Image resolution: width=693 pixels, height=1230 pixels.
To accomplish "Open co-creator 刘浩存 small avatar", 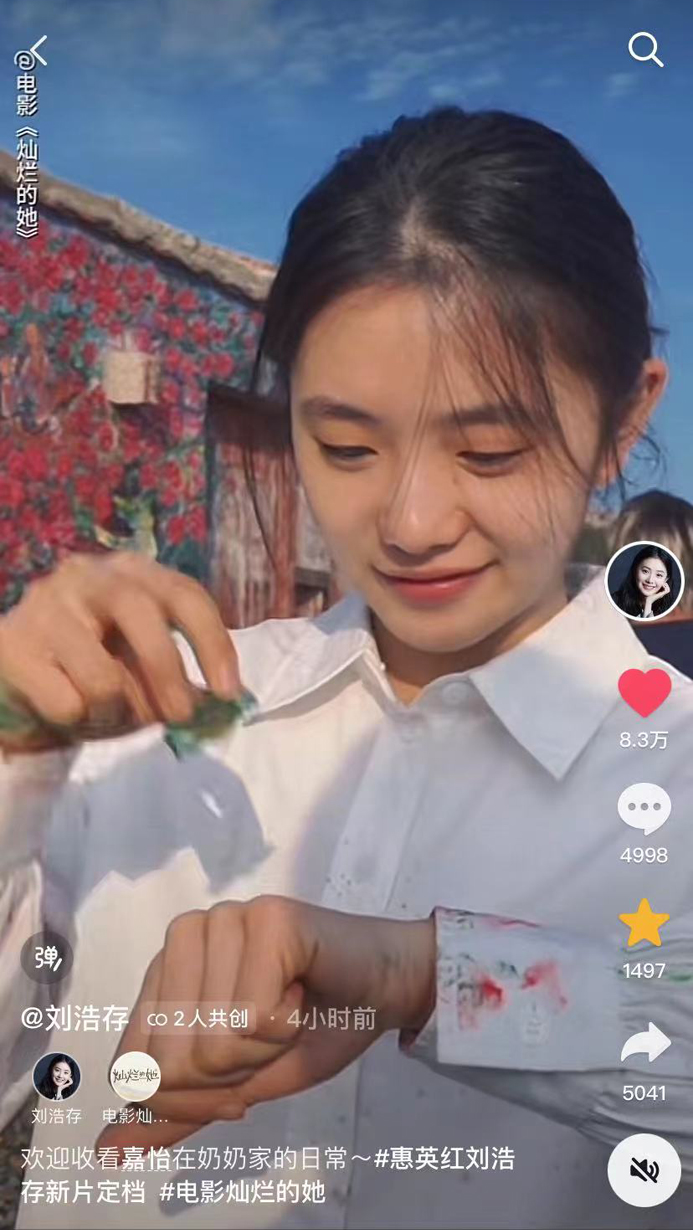I will (57, 1077).
